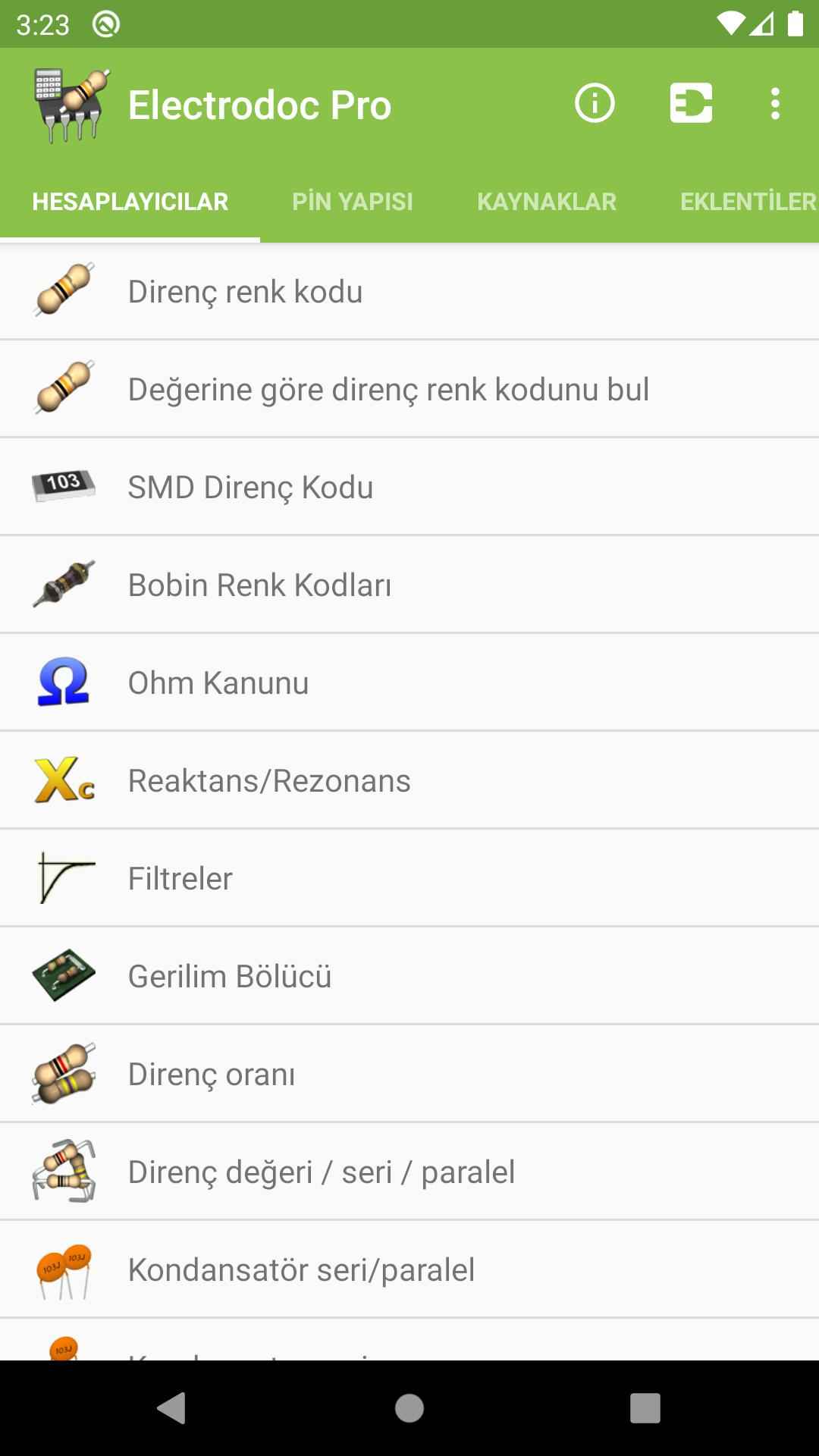Viewport: 819px width, 1456px height.
Task: Tap the system home button
Action: pyautogui.click(x=409, y=1408)
